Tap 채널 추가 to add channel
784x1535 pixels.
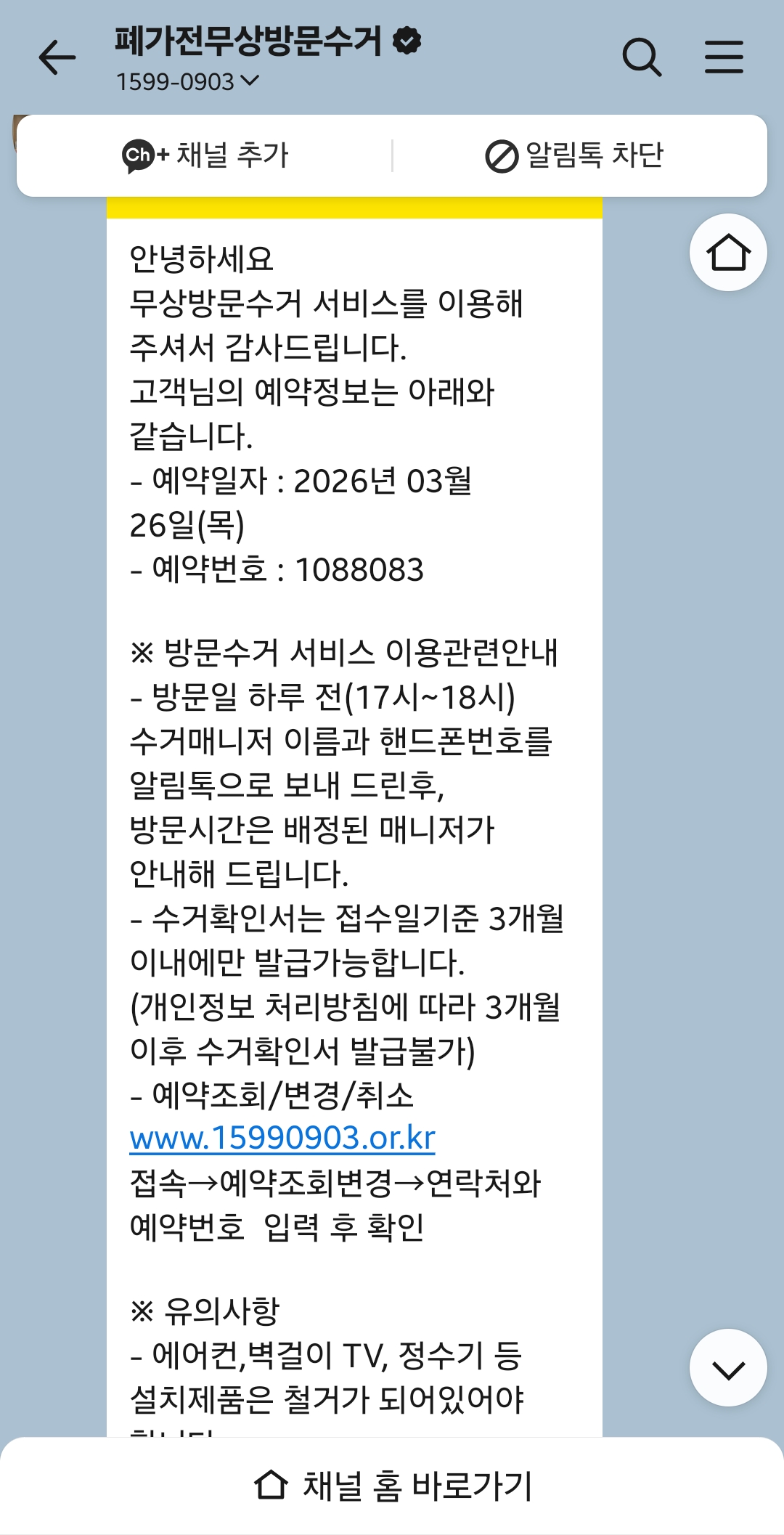pos(205,155)
